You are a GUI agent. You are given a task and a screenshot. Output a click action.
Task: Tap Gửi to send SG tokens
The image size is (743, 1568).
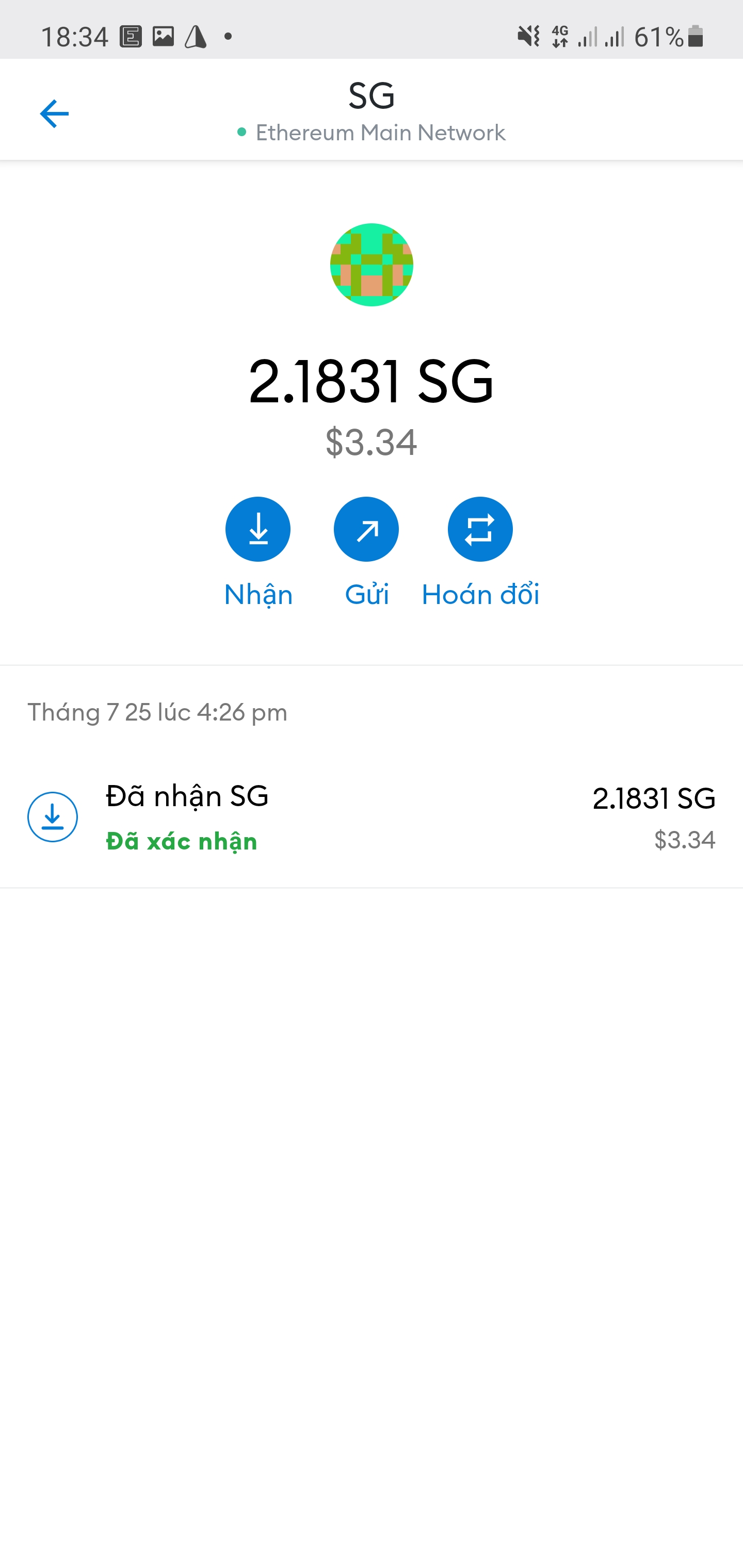click(366, 529)
